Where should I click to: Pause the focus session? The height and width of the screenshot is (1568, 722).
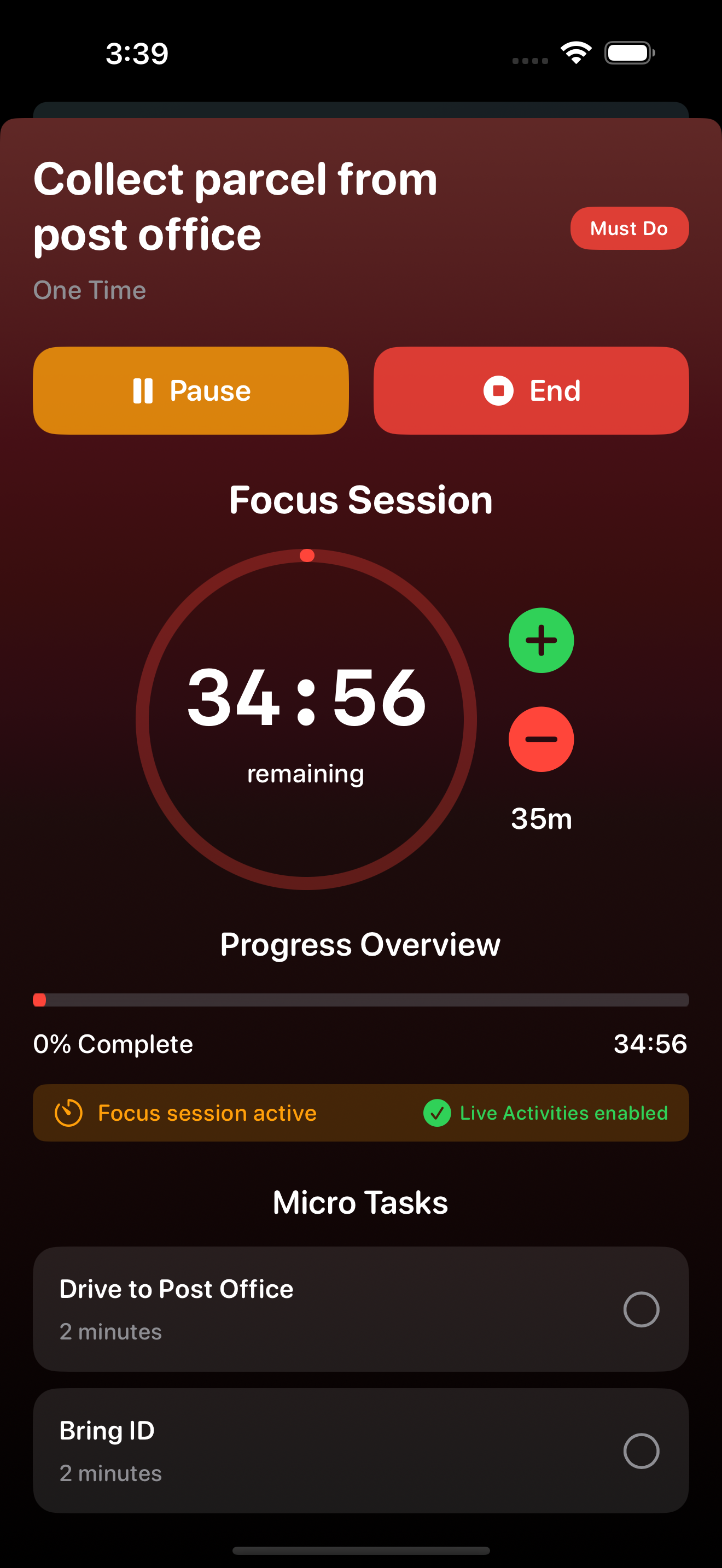190,390
